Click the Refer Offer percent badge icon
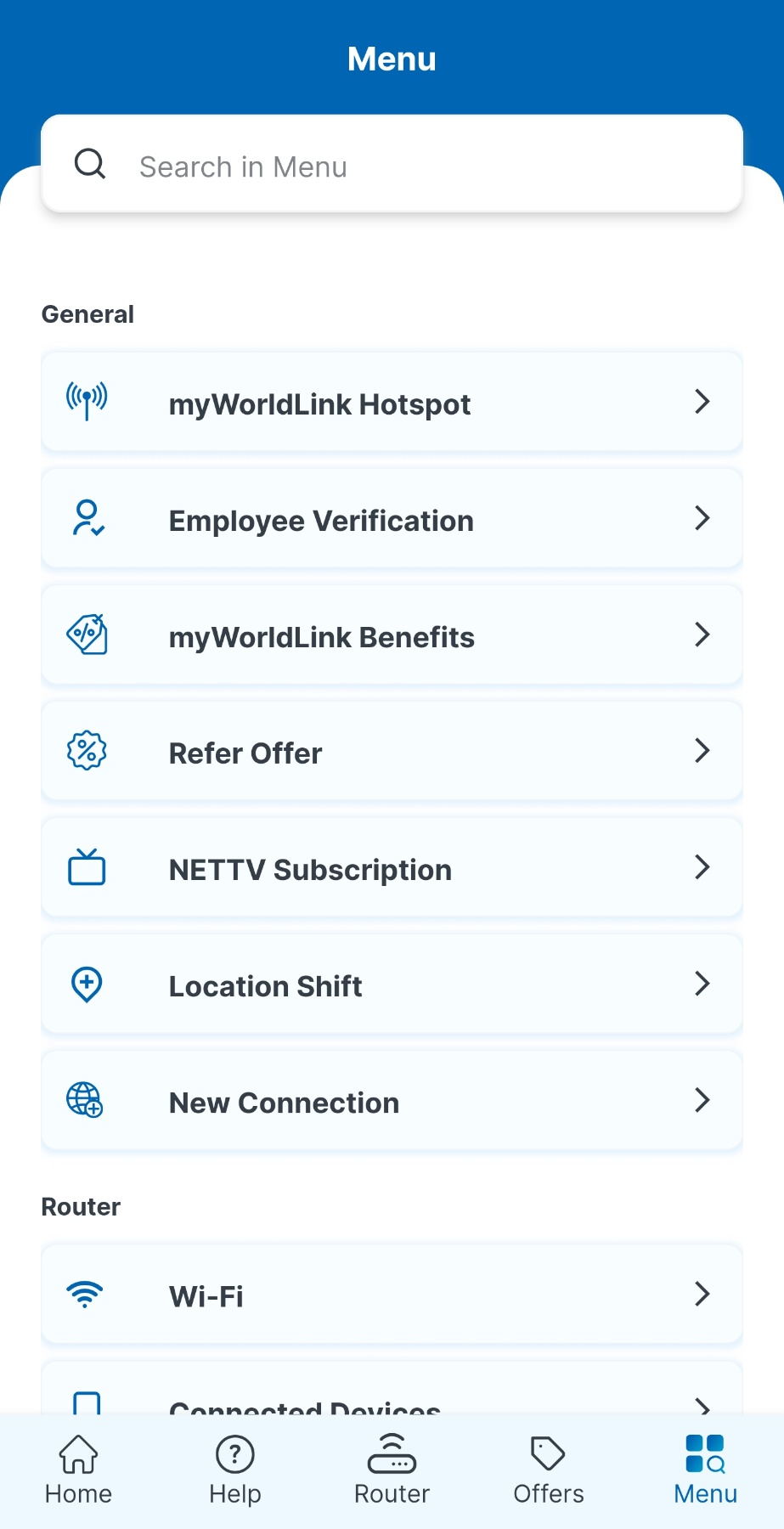784x1529 pixels. pyautogui.click(x=86, y=751)
